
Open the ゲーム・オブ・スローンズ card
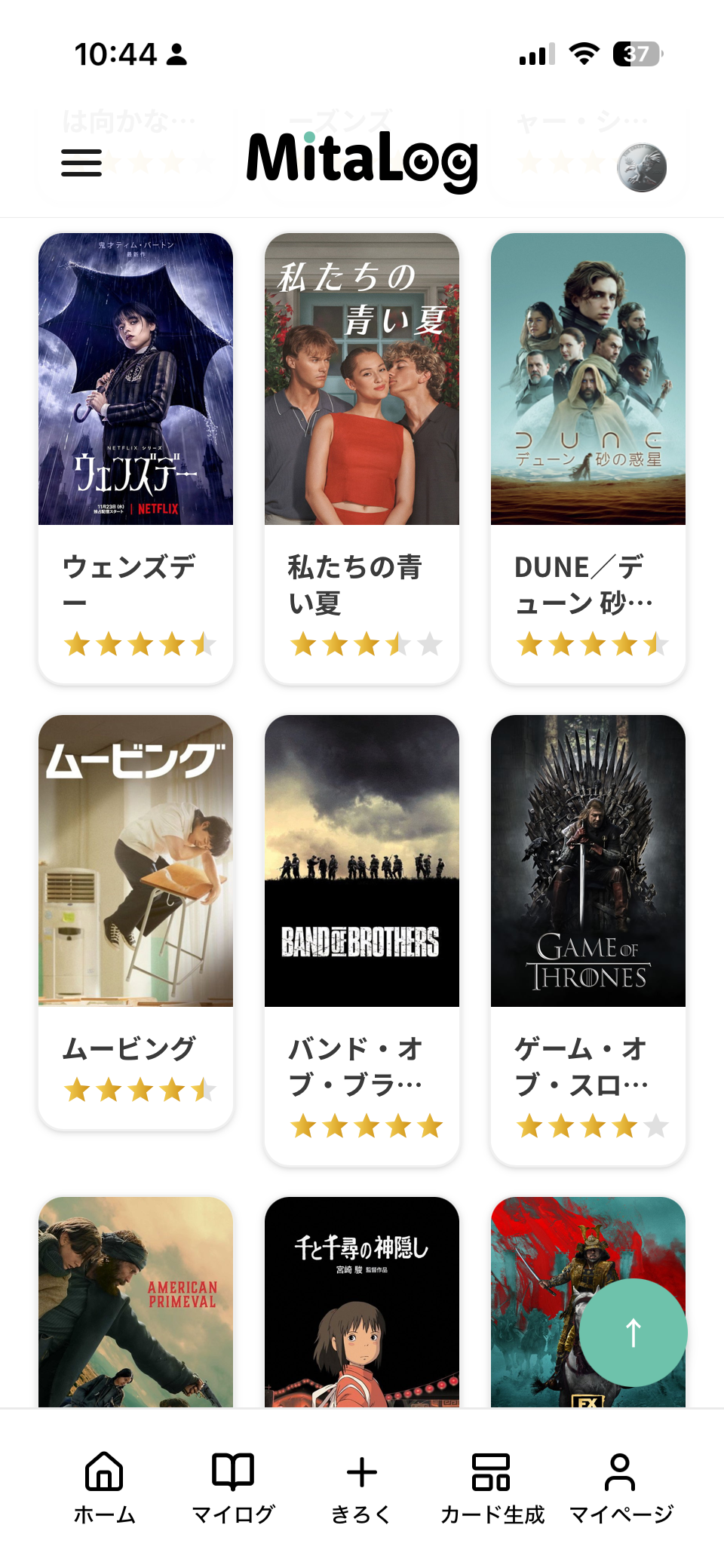[x=588, y=940]
